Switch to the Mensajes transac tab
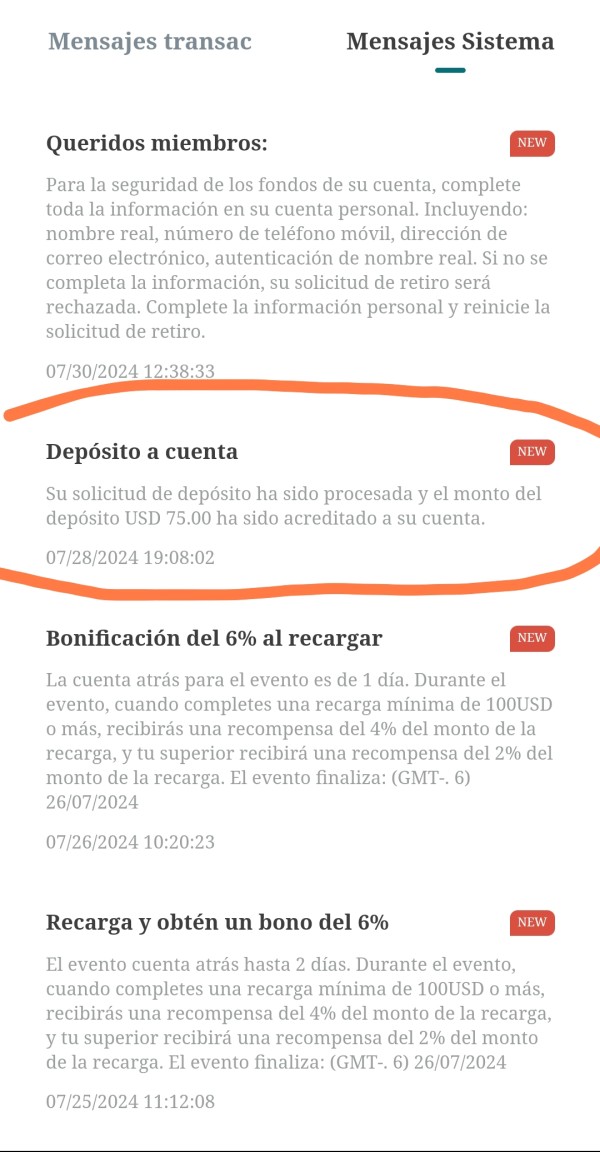 click(150, 42)
